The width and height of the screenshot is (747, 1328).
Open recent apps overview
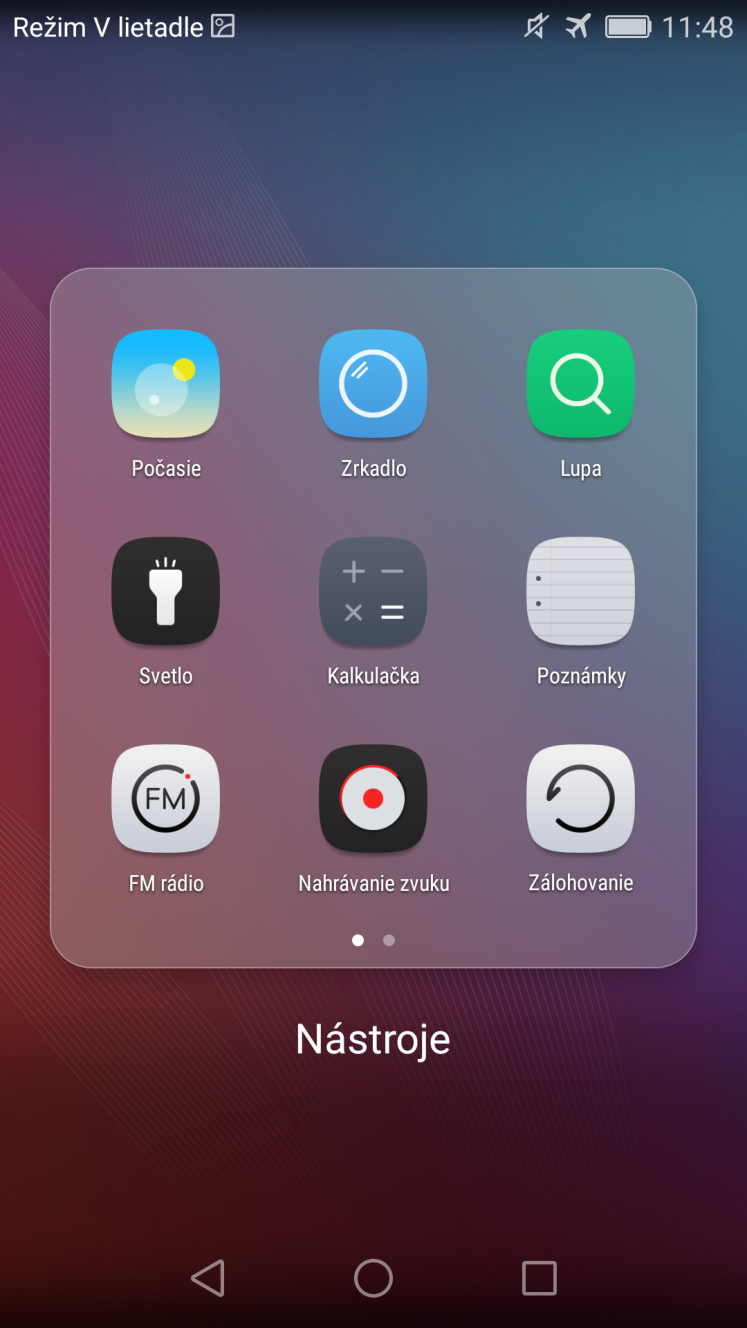point(539,1278)
